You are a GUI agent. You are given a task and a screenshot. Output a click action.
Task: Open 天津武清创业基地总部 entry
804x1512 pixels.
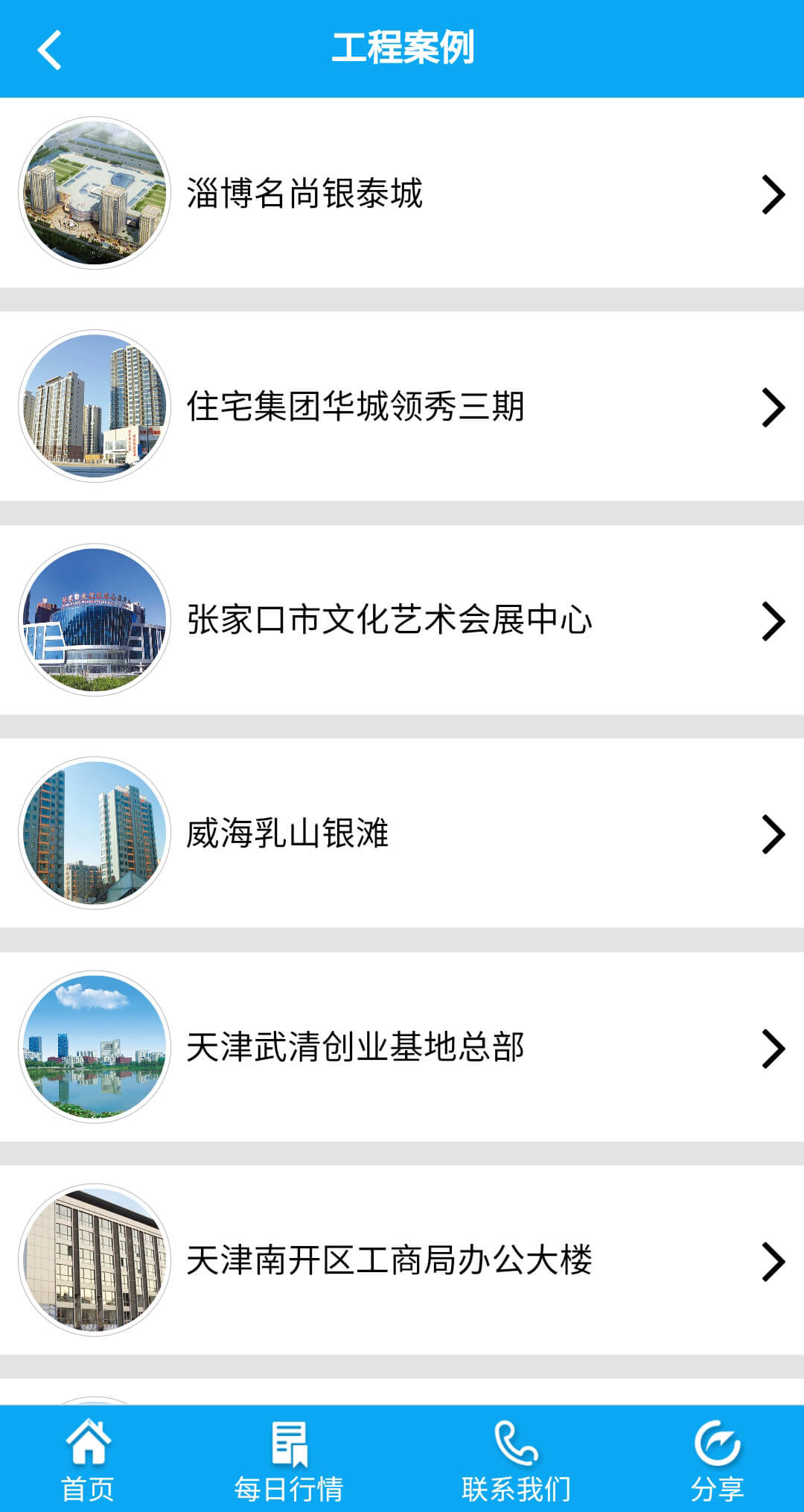(x=402, y=1047)
